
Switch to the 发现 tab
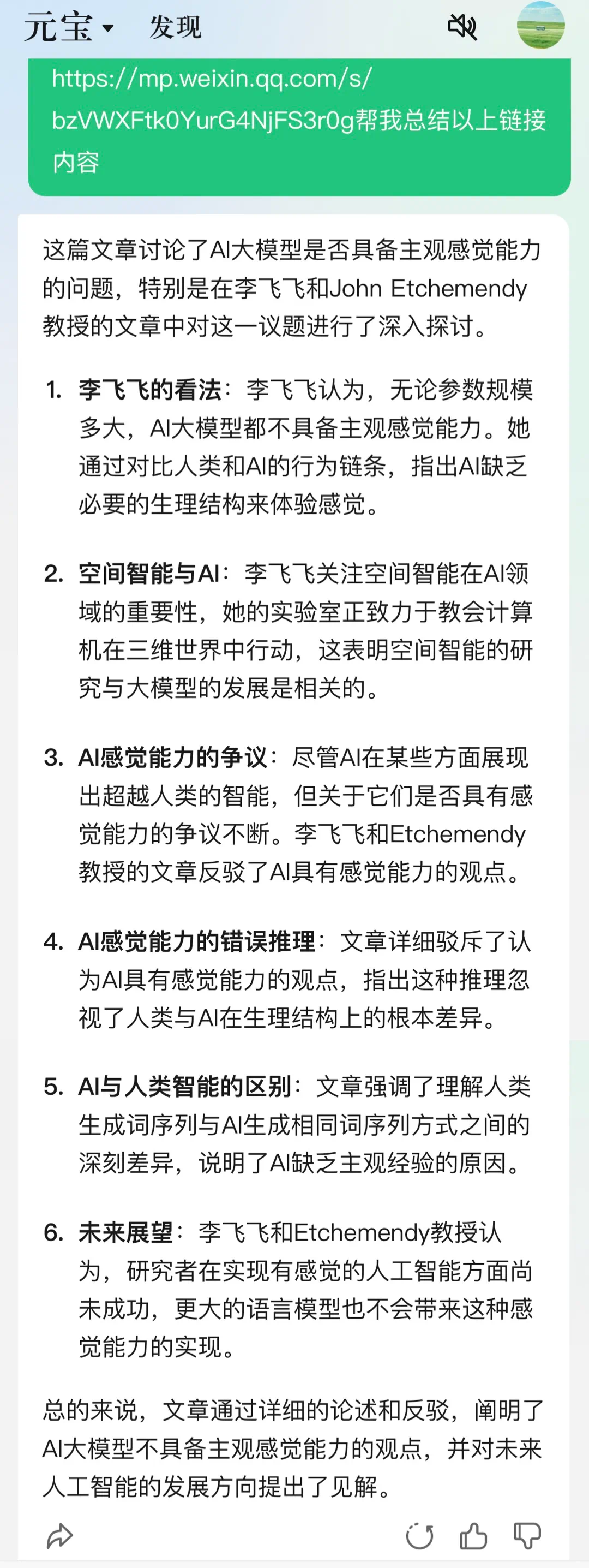pos(175,27)
